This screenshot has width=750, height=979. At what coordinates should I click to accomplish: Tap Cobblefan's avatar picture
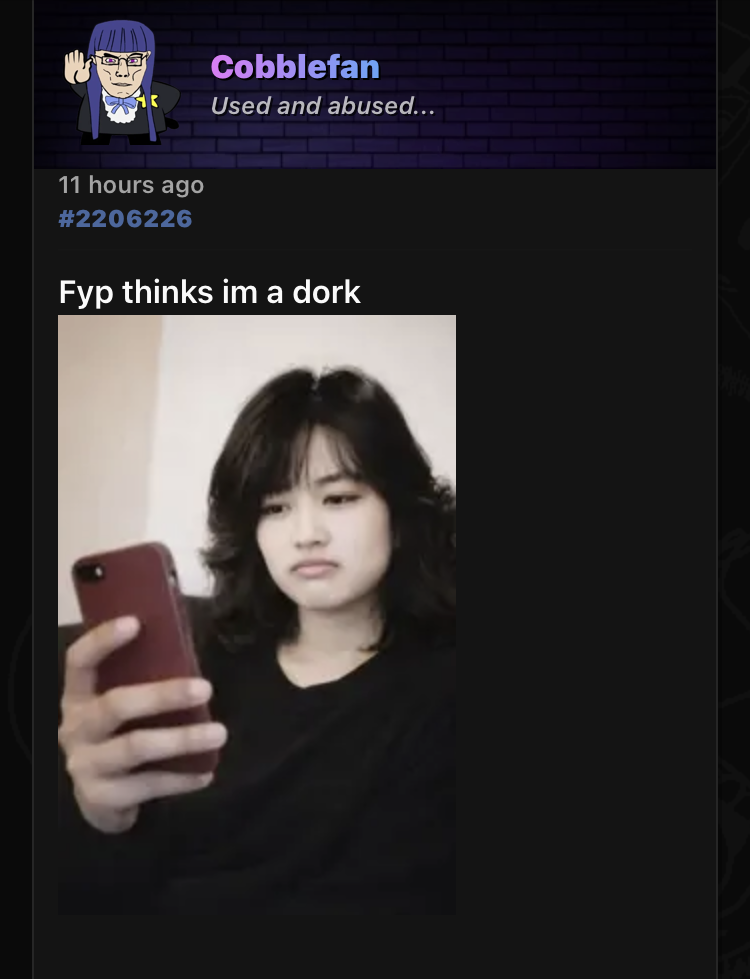point(122,81)
